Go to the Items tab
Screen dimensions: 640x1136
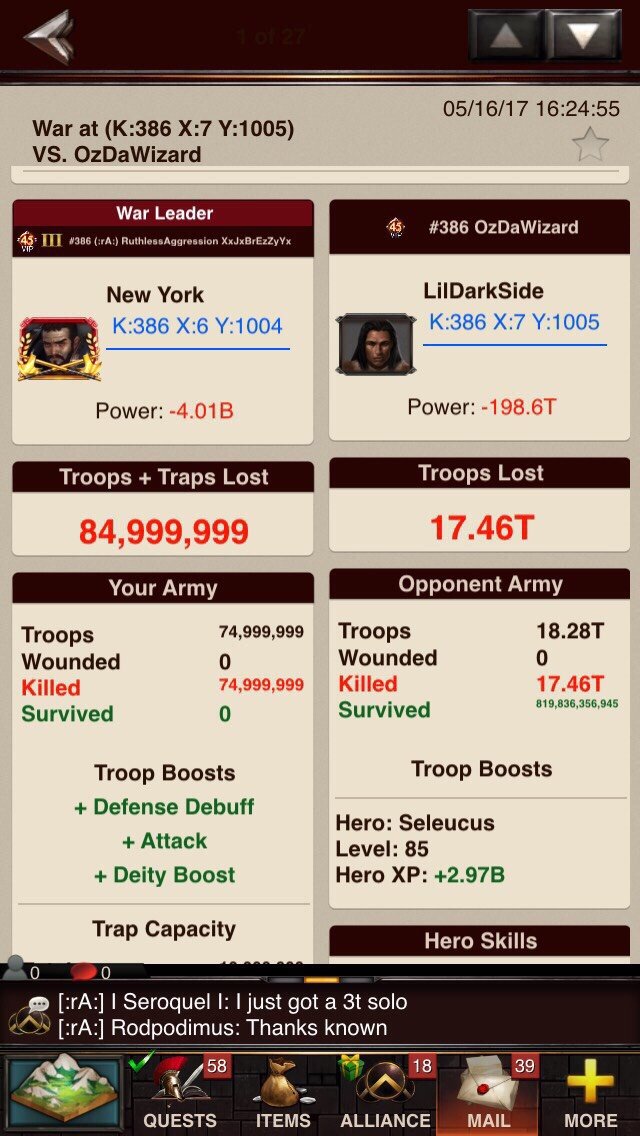[283, 1094]
